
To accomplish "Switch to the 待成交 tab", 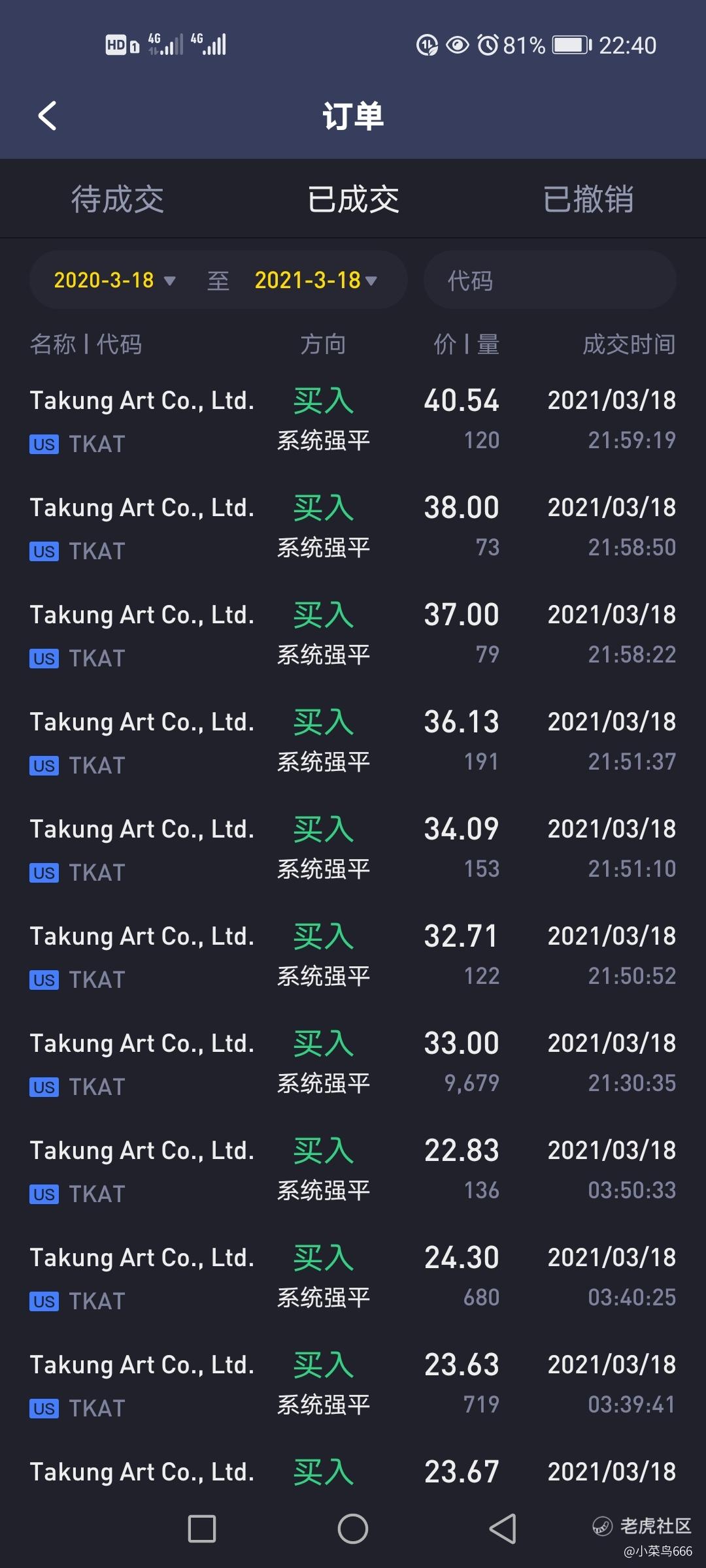I will click(118, 199).
